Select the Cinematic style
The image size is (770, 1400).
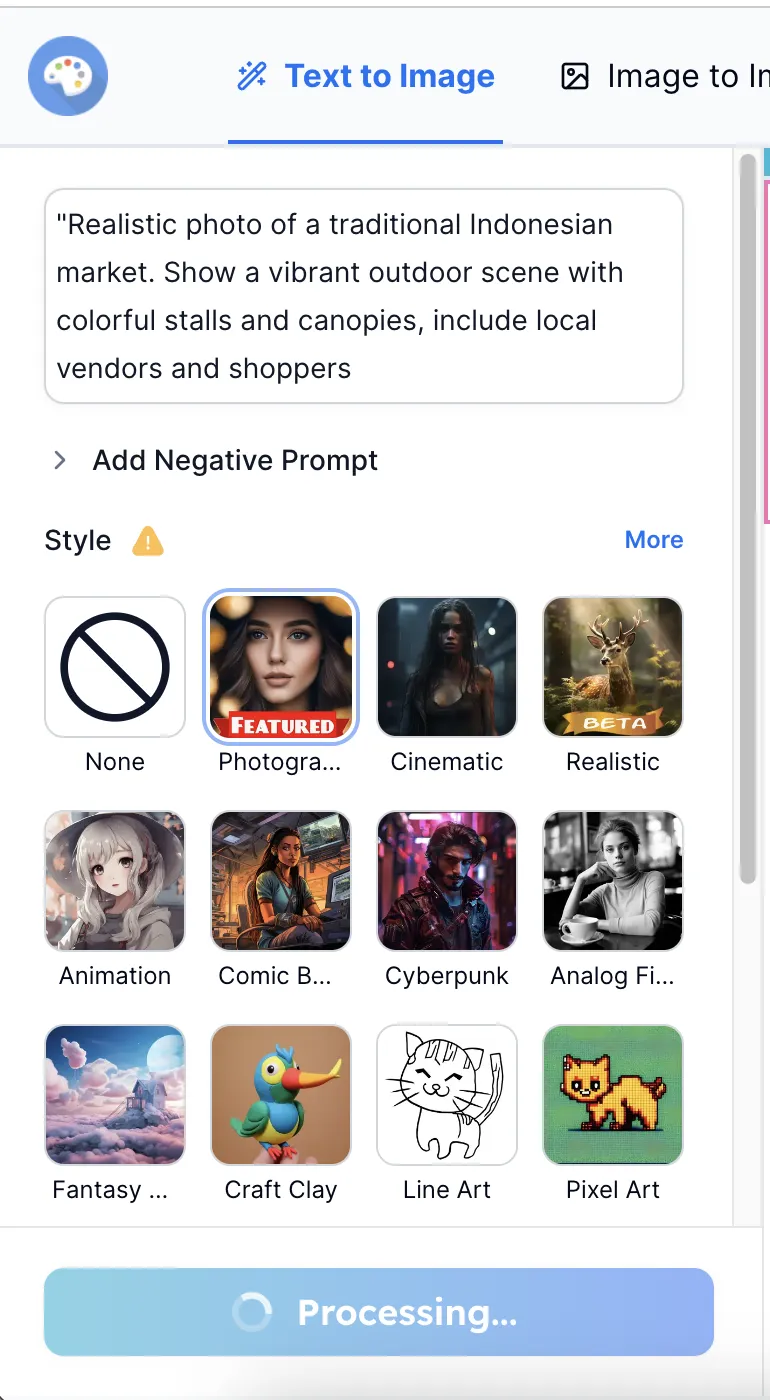(x=447, y=667)
